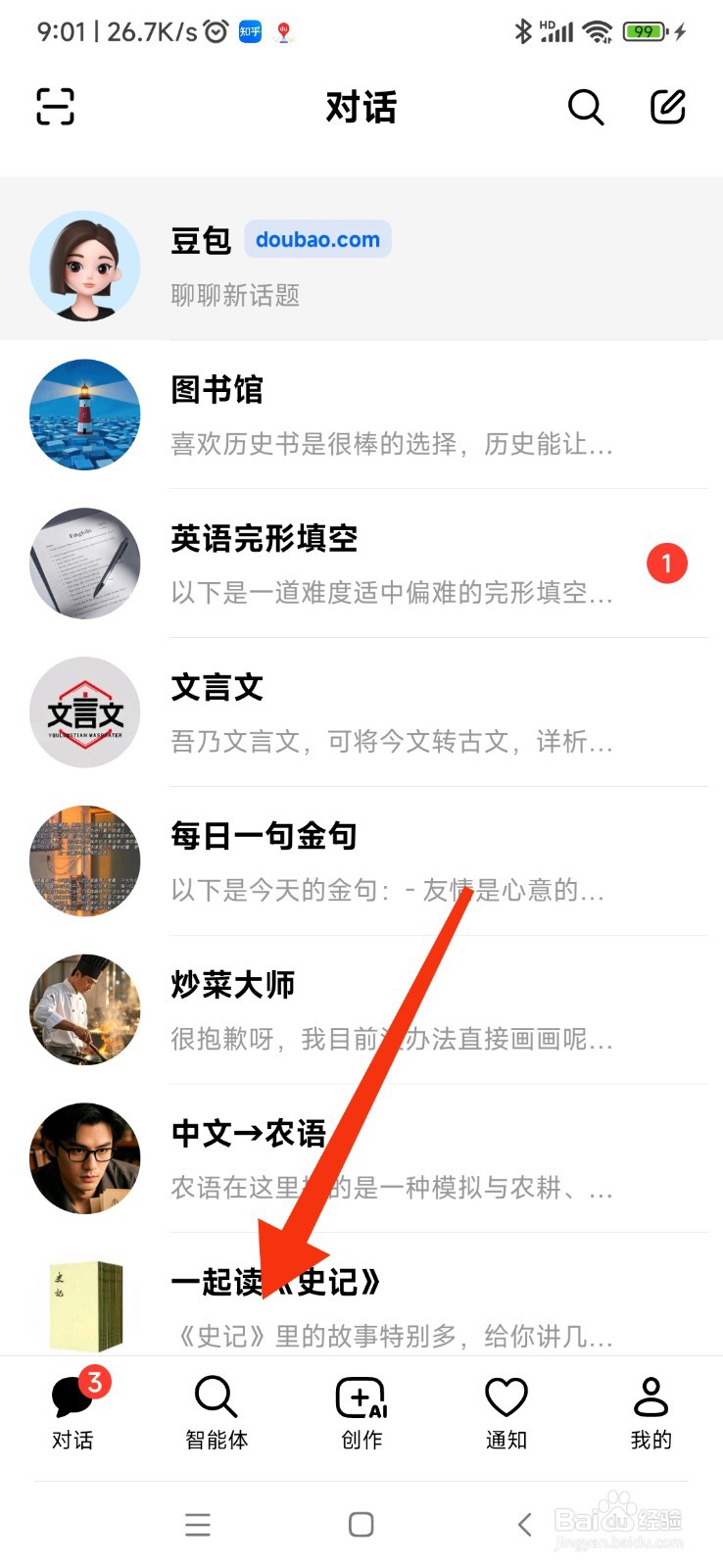Tap the 对话 chat bubble icon

[72, 1396]
